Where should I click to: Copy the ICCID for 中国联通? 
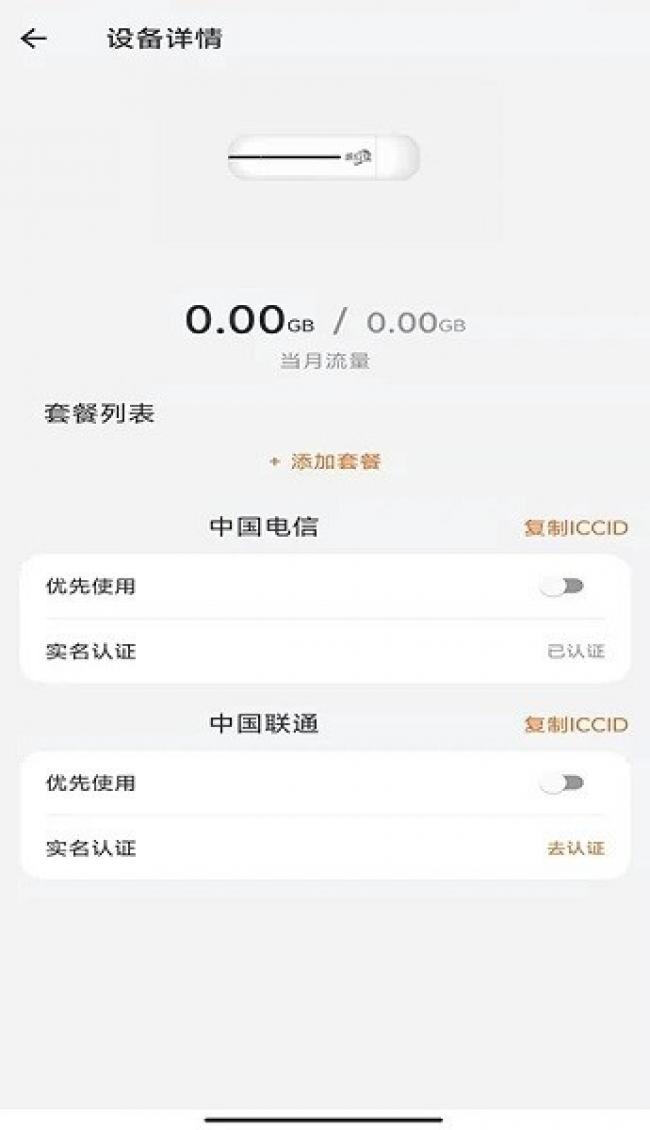576,724
